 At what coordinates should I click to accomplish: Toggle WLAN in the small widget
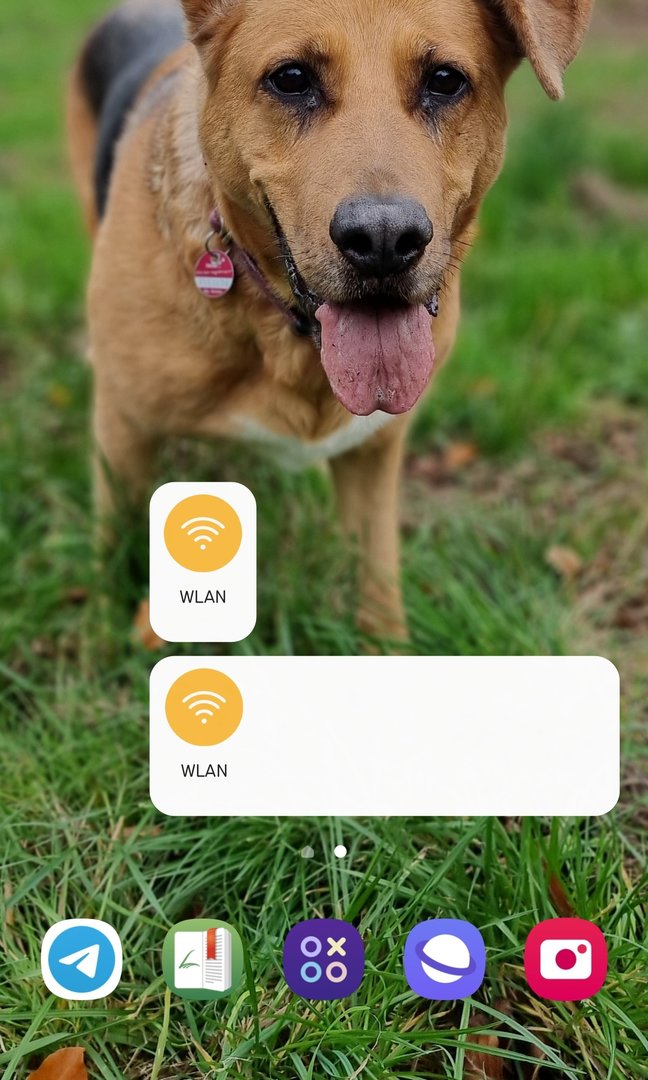[x=203, y=533]
